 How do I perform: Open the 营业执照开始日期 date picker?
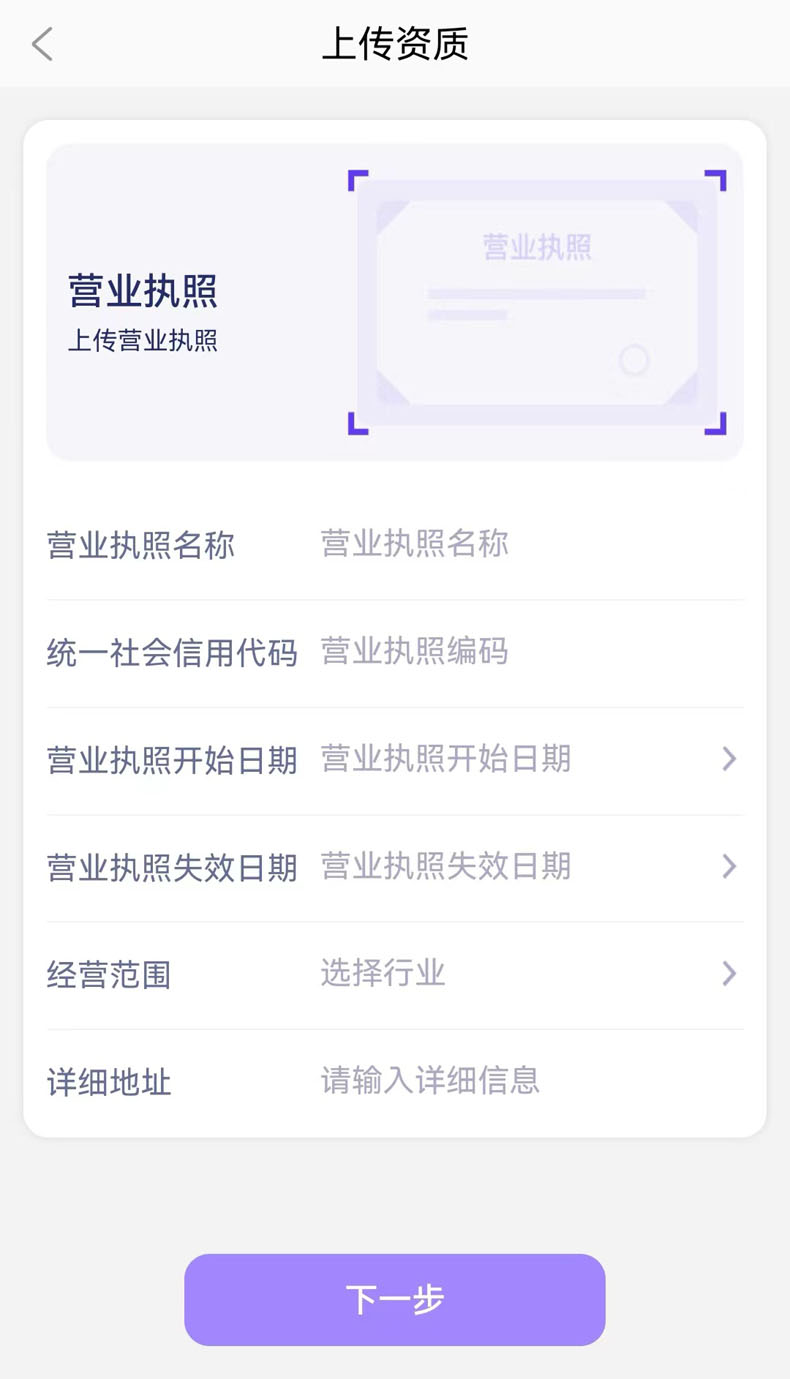coord(395,760)
